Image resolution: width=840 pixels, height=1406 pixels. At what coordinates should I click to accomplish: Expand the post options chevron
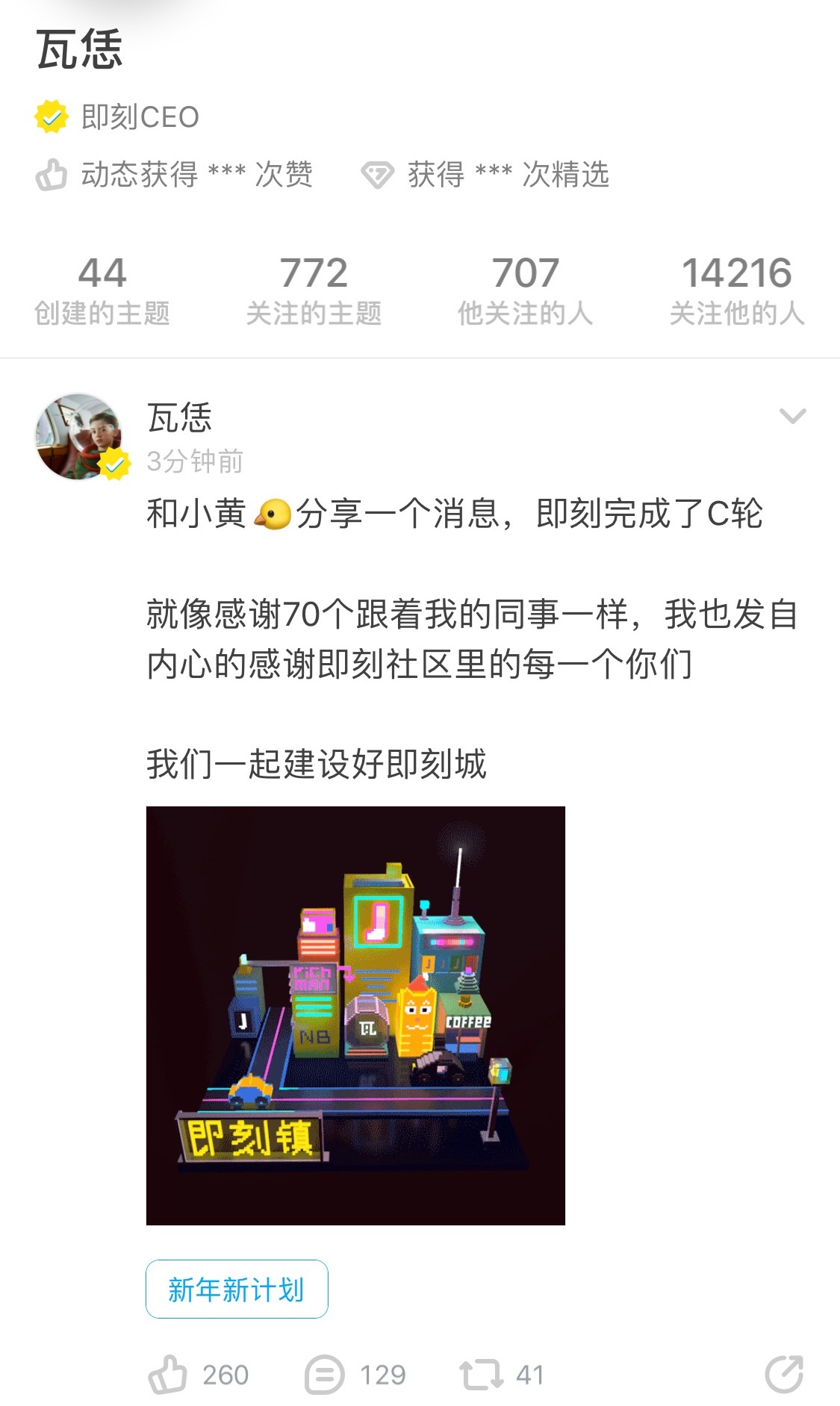click(792, 416)
